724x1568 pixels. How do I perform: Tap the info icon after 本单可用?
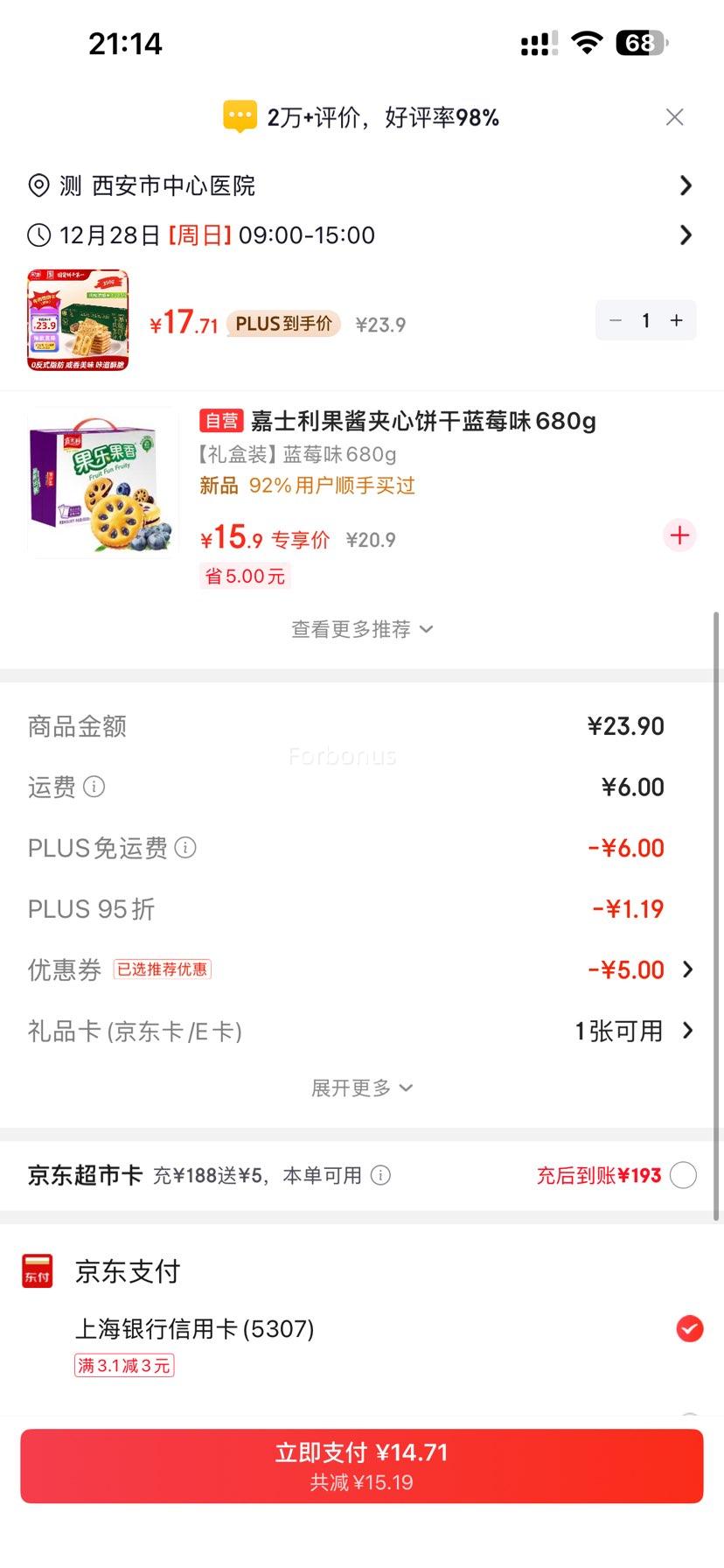click(380, 1176)
